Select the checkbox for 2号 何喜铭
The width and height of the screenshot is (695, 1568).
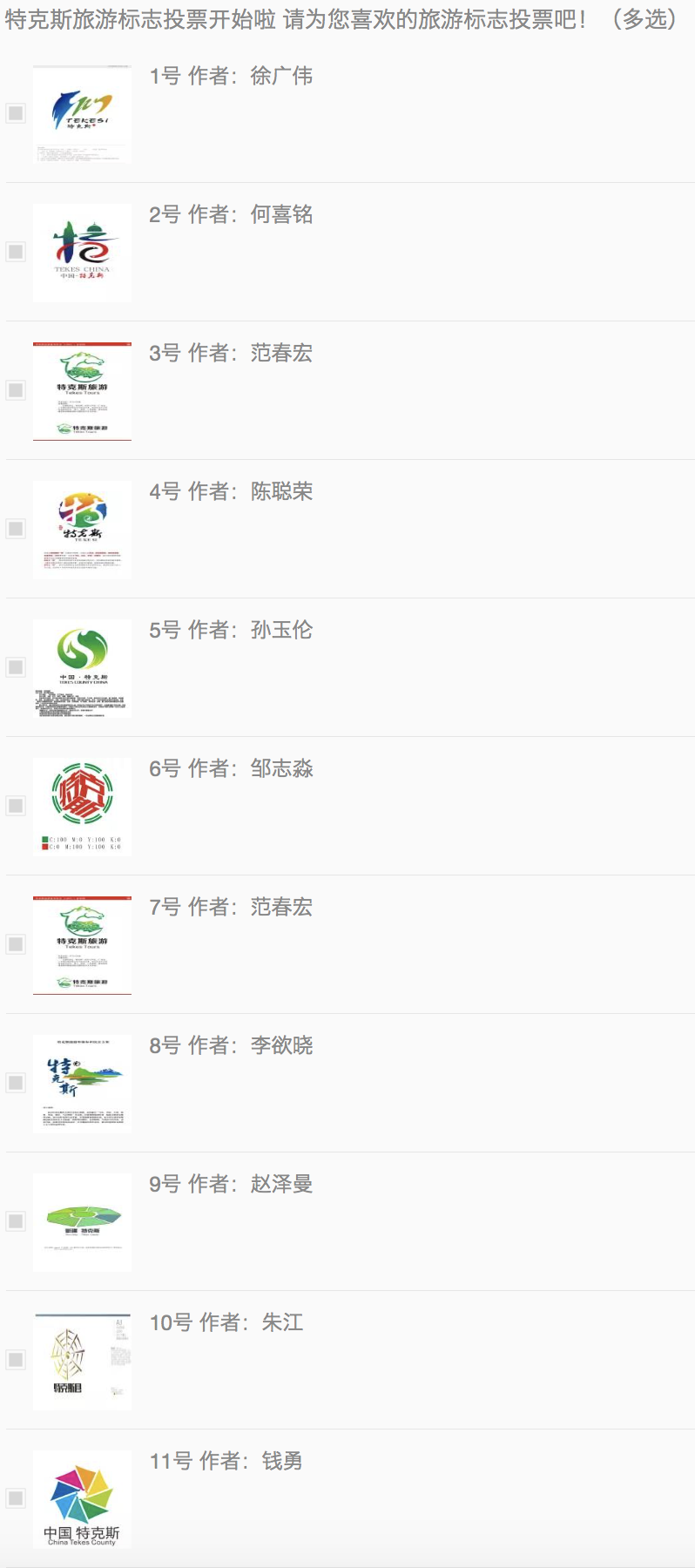pos(16,252)
